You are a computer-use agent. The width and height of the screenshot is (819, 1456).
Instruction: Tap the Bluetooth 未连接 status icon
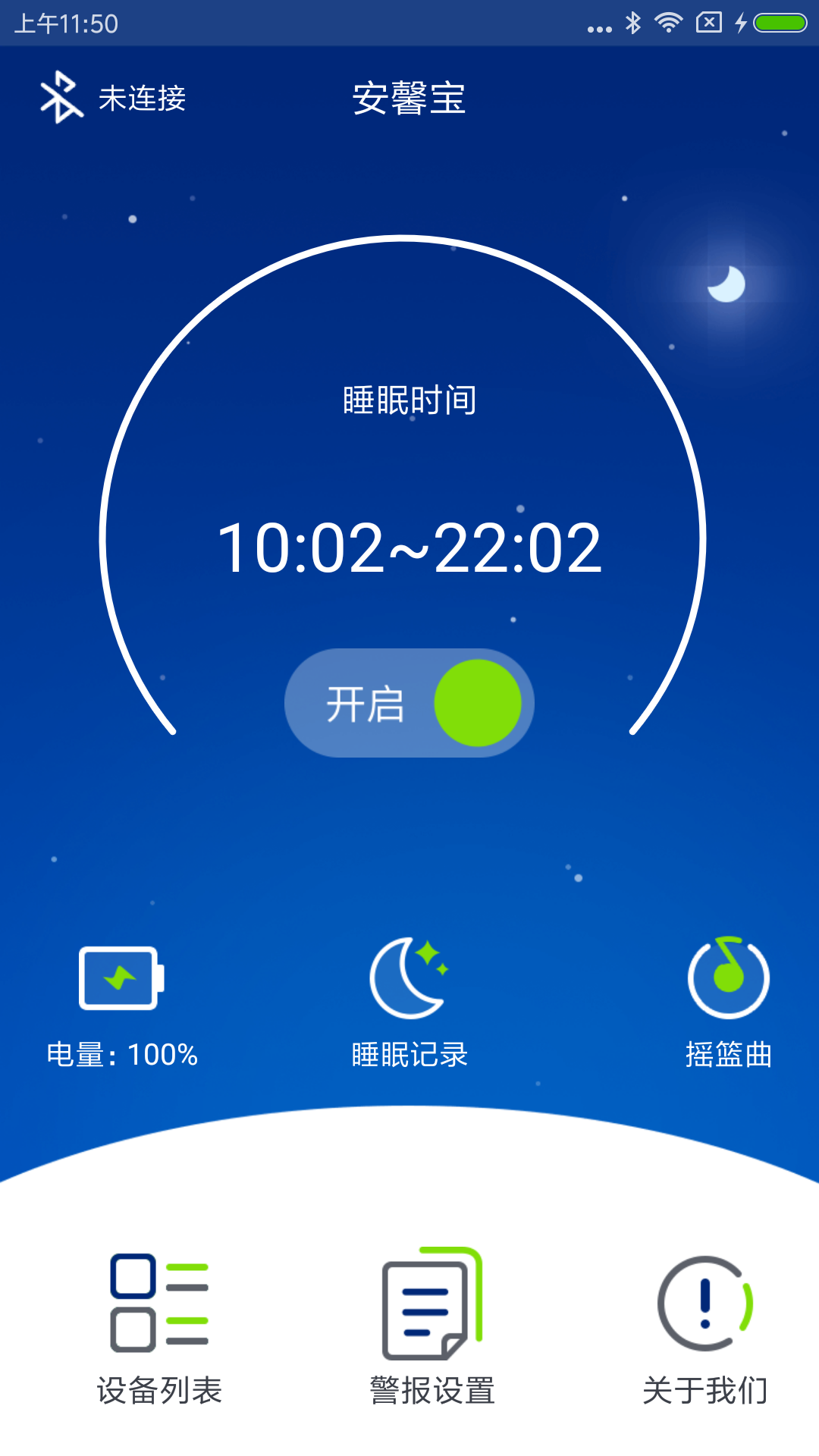[61, 97]
